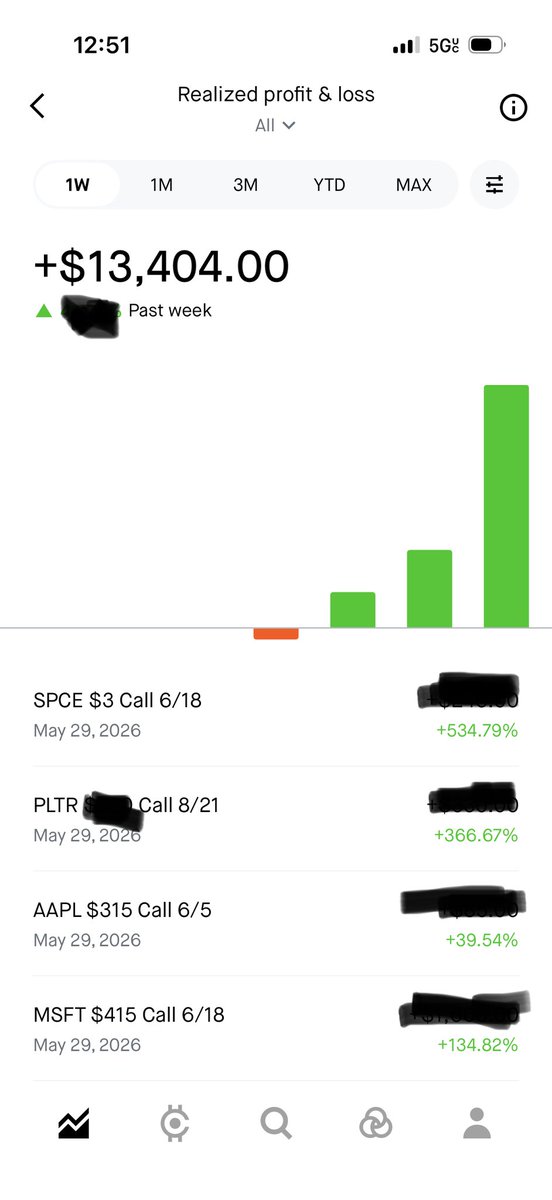
Task: Expand the All filter dropdown
Action: (x=275, y=125)
